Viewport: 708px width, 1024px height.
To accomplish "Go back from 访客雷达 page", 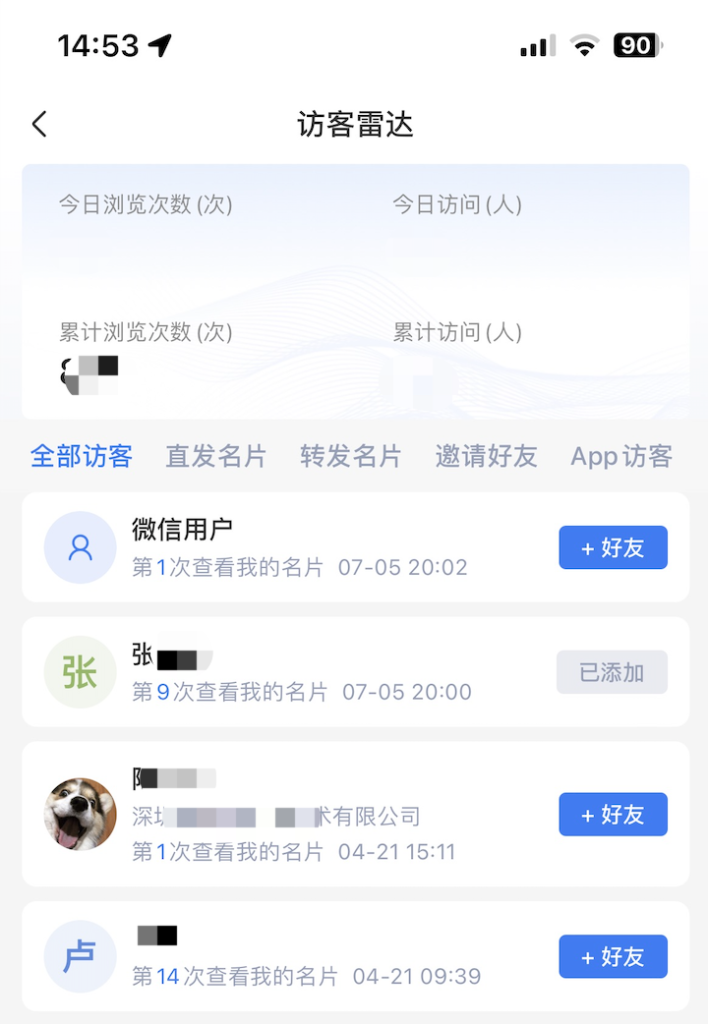I will (x=39, y=124).
